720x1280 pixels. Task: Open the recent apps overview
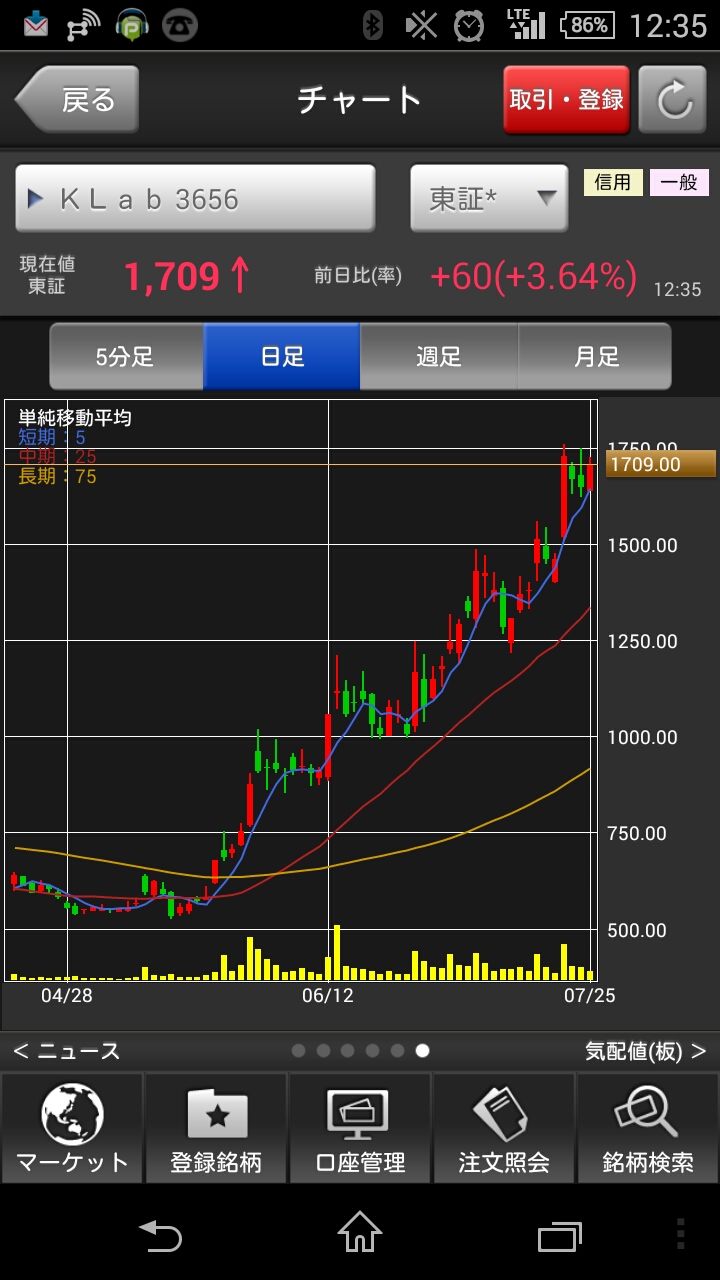559,1235
